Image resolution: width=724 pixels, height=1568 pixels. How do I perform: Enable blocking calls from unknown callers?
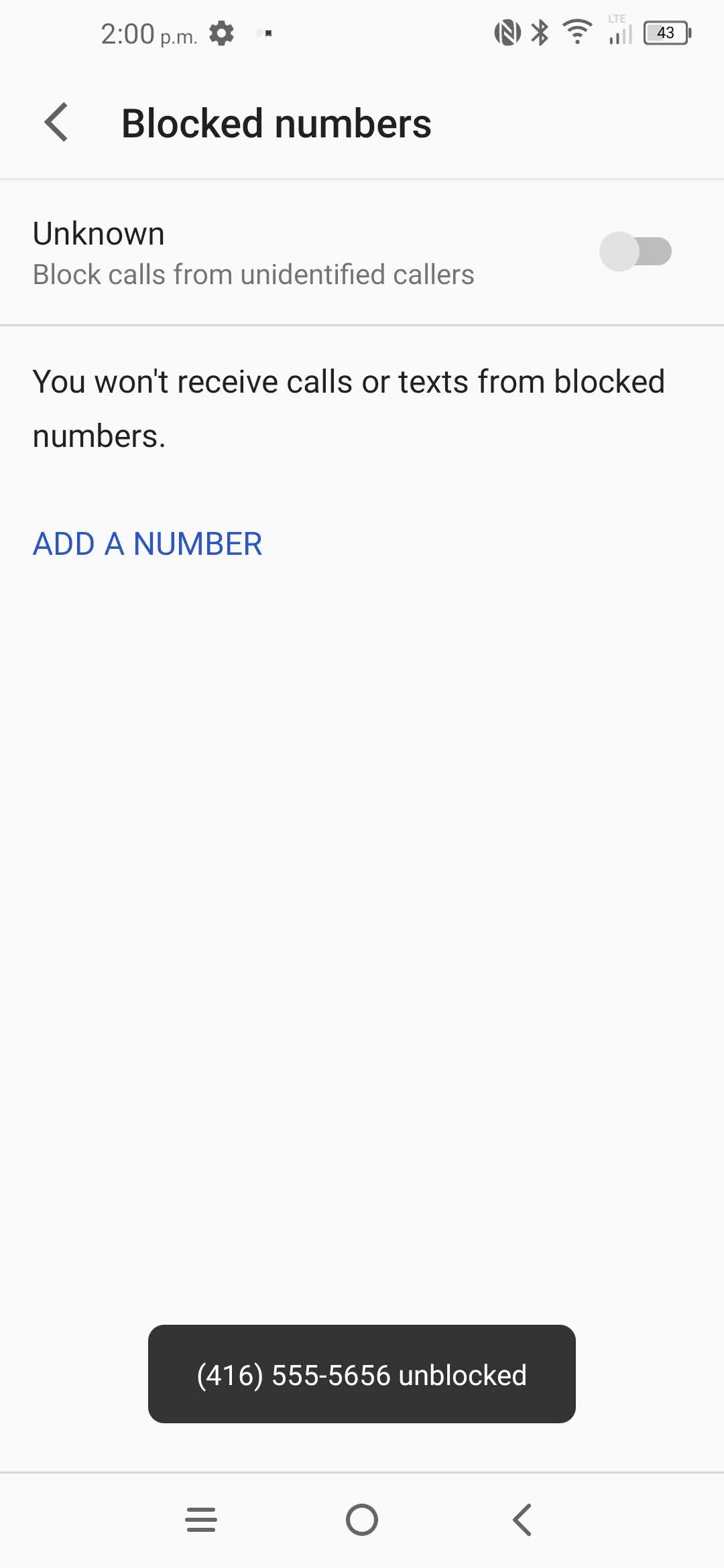[636, 251]
